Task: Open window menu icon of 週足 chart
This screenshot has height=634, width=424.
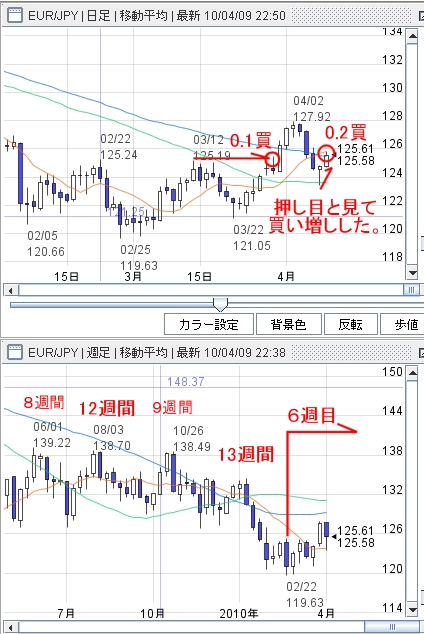Action: (15, 352)
